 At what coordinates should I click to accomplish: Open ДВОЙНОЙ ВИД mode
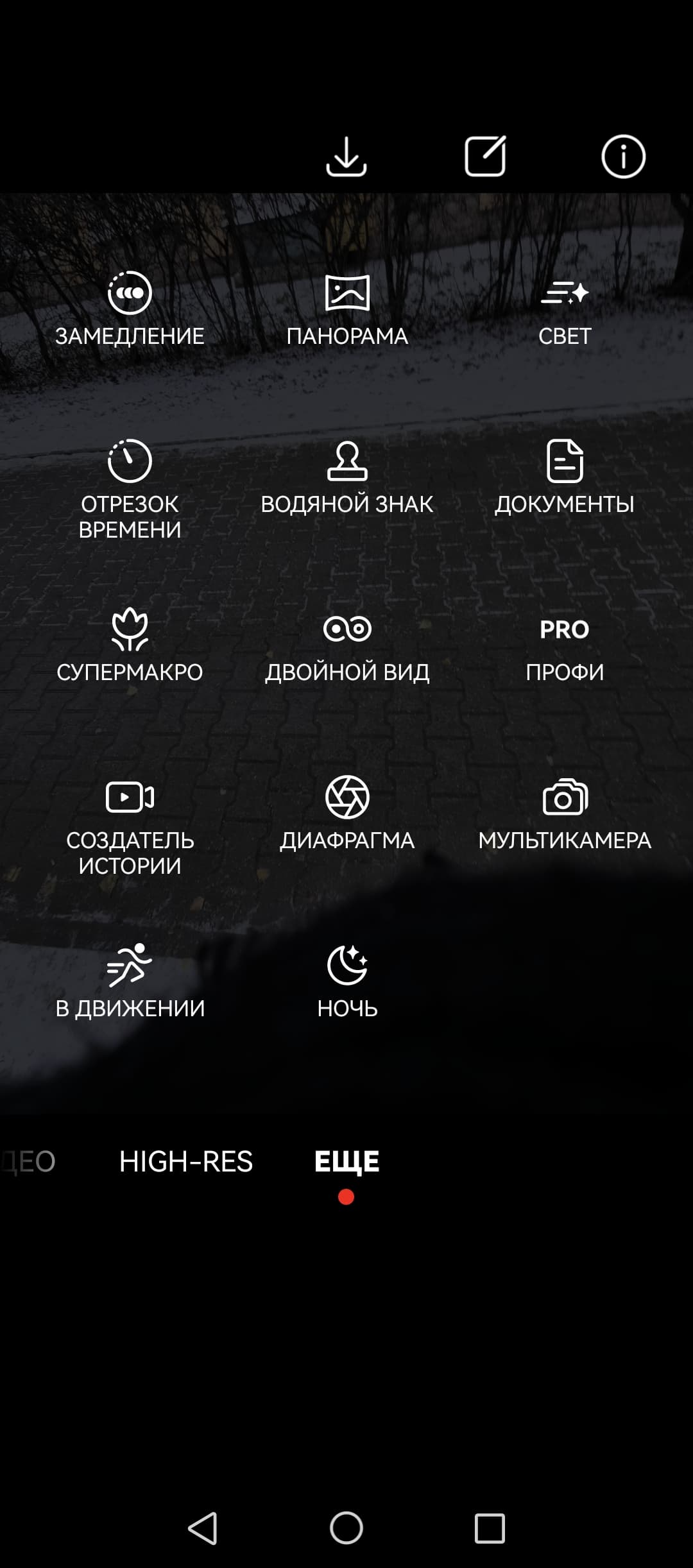pos(347,645)
